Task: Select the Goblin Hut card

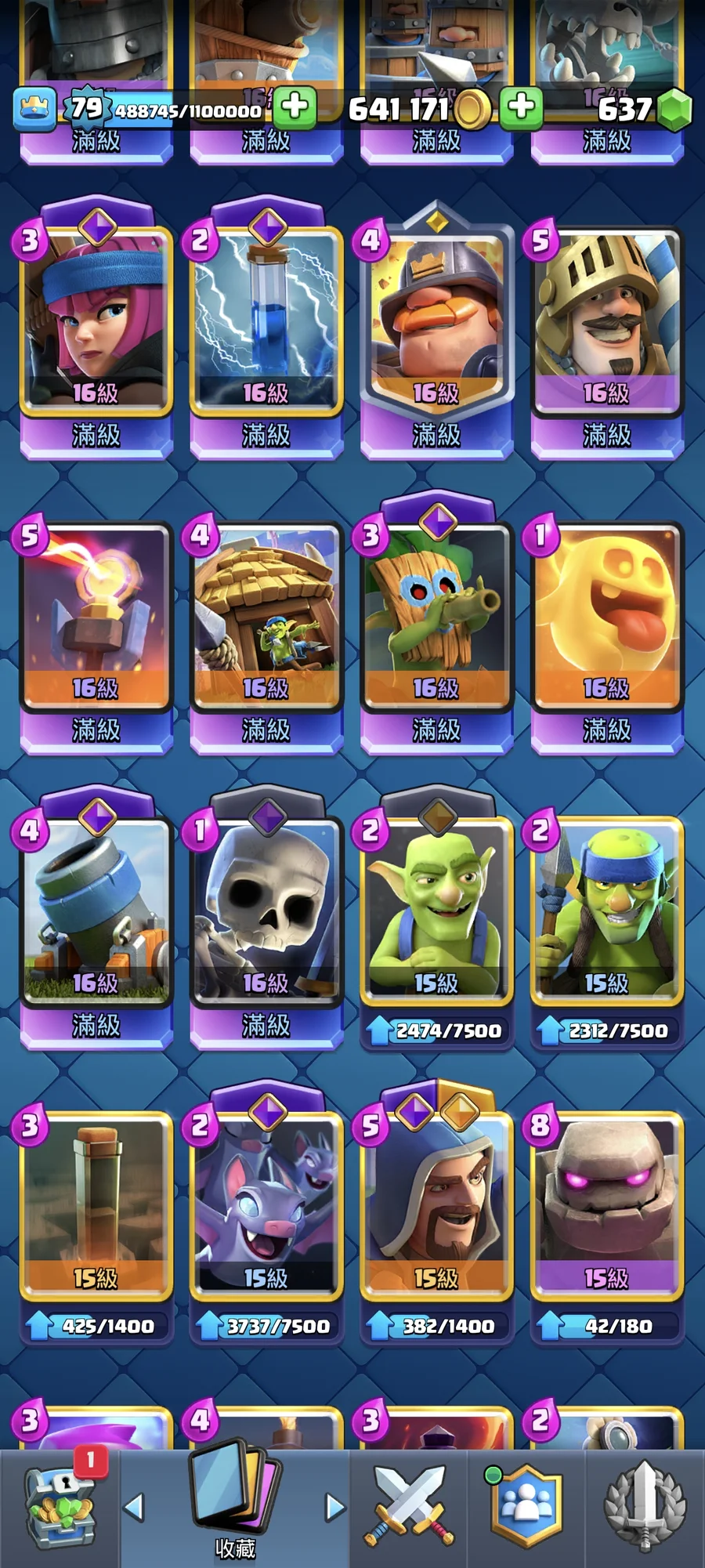Action: [x=266, y=617]
